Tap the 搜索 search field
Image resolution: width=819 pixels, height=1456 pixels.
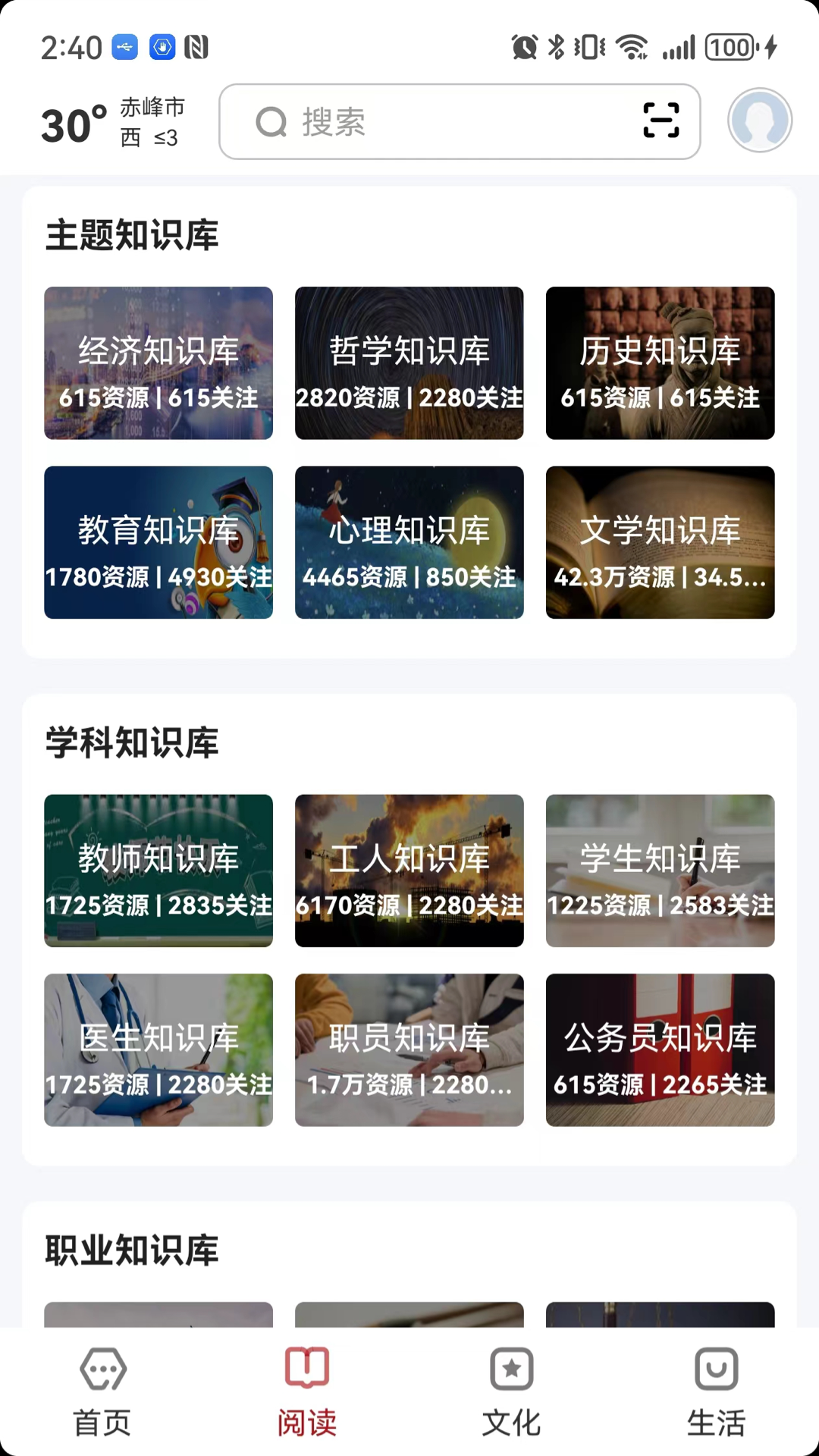click(440, 121)
